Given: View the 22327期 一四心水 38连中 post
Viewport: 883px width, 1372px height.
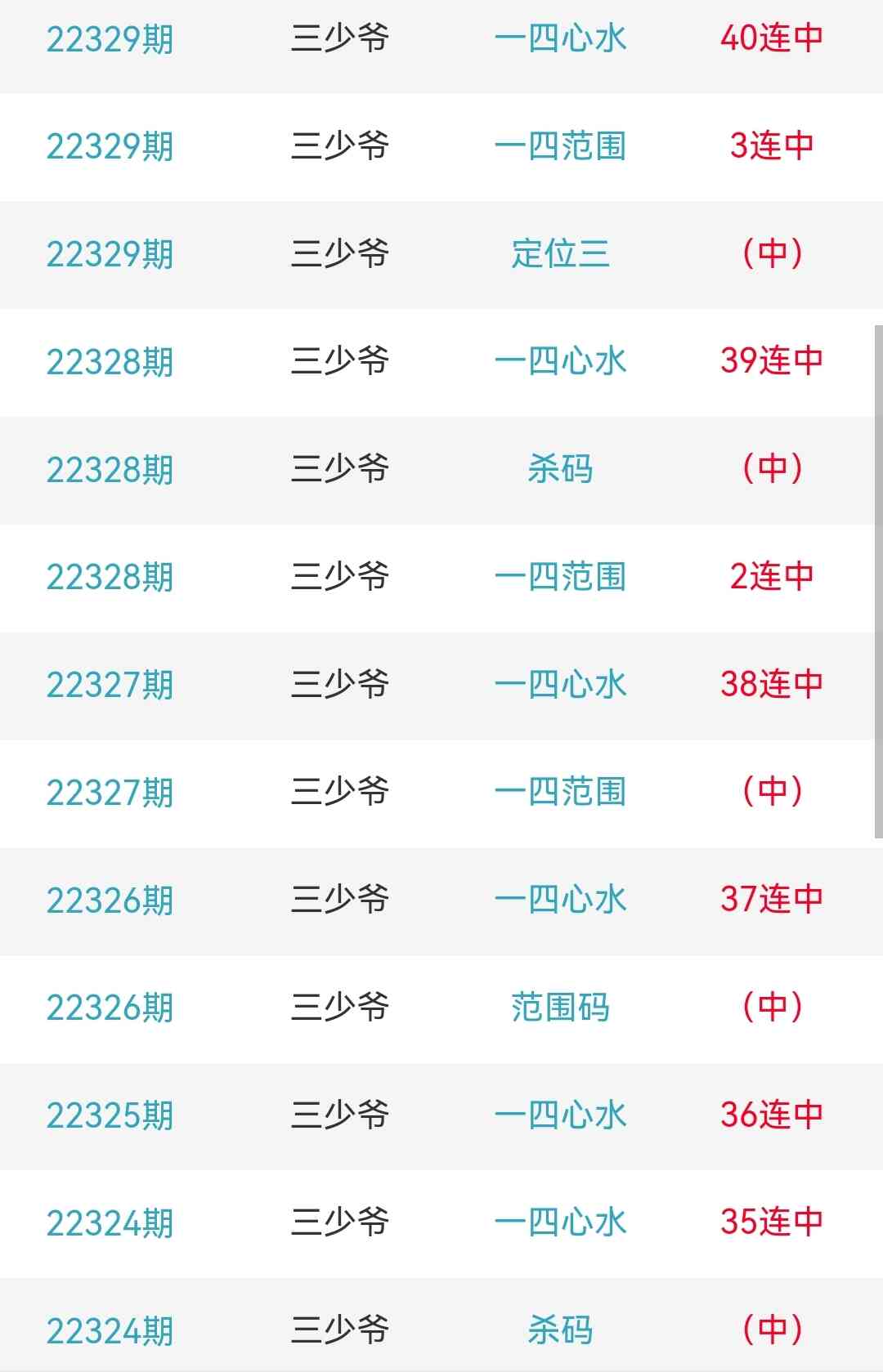Looking at the screenshot, I should [441, 685].
